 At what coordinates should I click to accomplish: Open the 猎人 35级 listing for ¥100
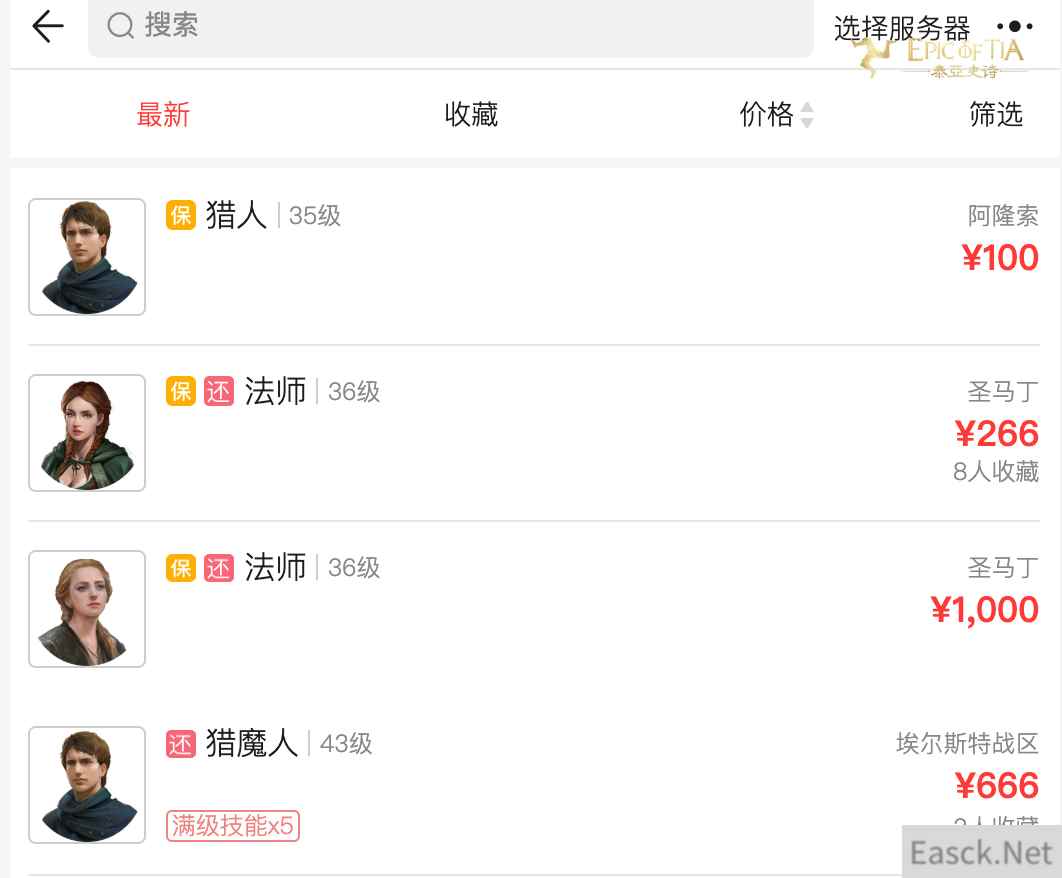pyautogui.click(x=530, y=257)
